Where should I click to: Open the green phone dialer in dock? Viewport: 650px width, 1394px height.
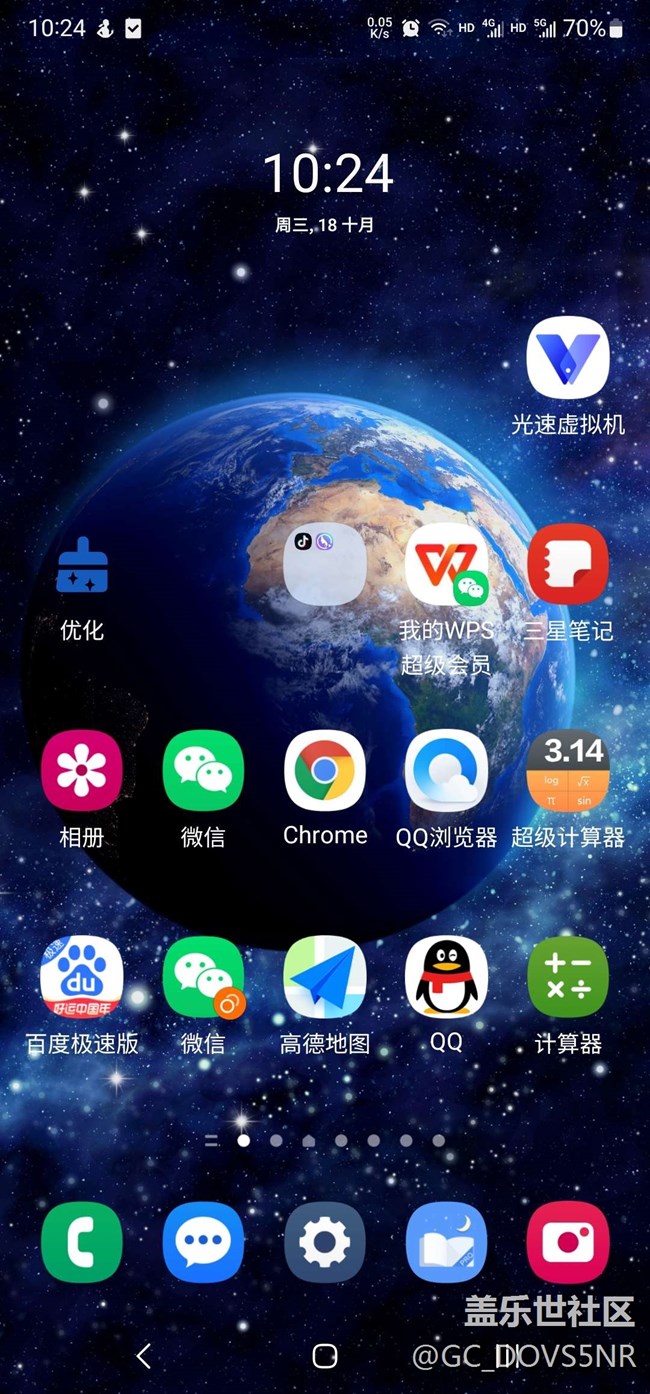coord(82,1243)
